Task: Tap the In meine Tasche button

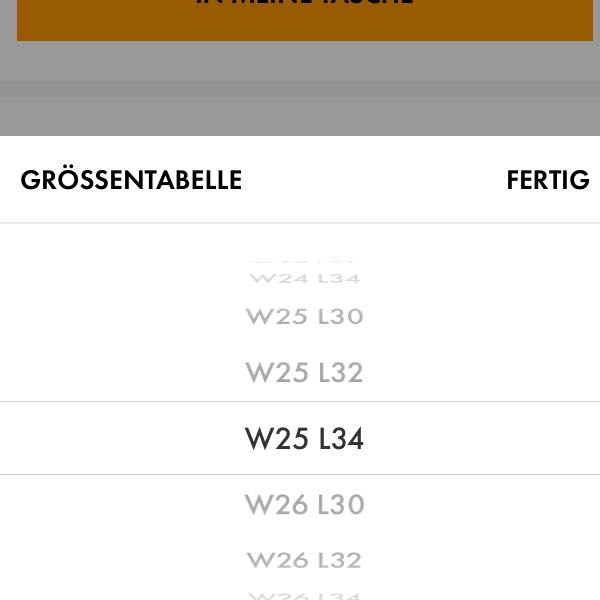Action: tap(304, 16)
